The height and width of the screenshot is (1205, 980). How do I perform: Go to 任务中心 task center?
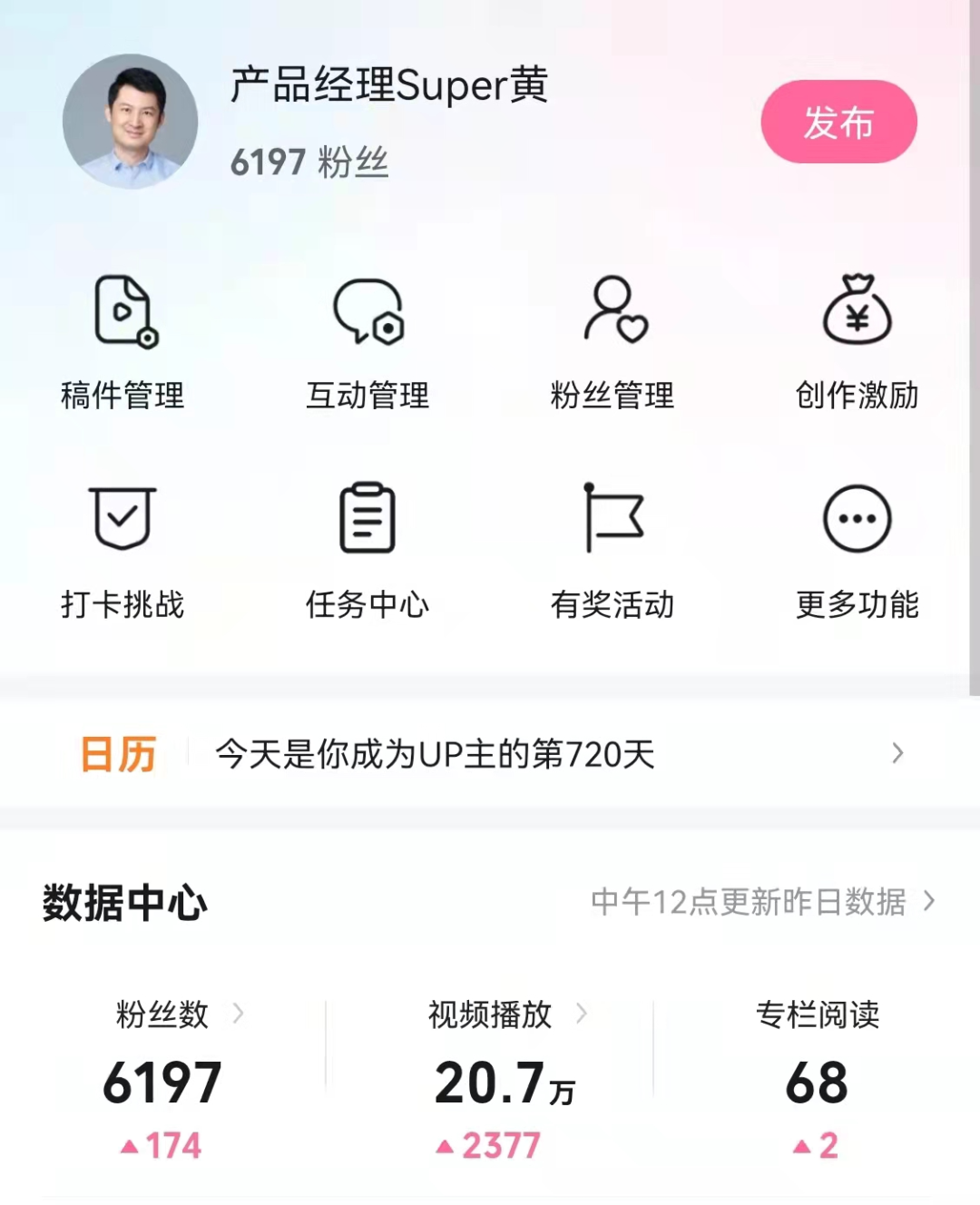[367, 551]
